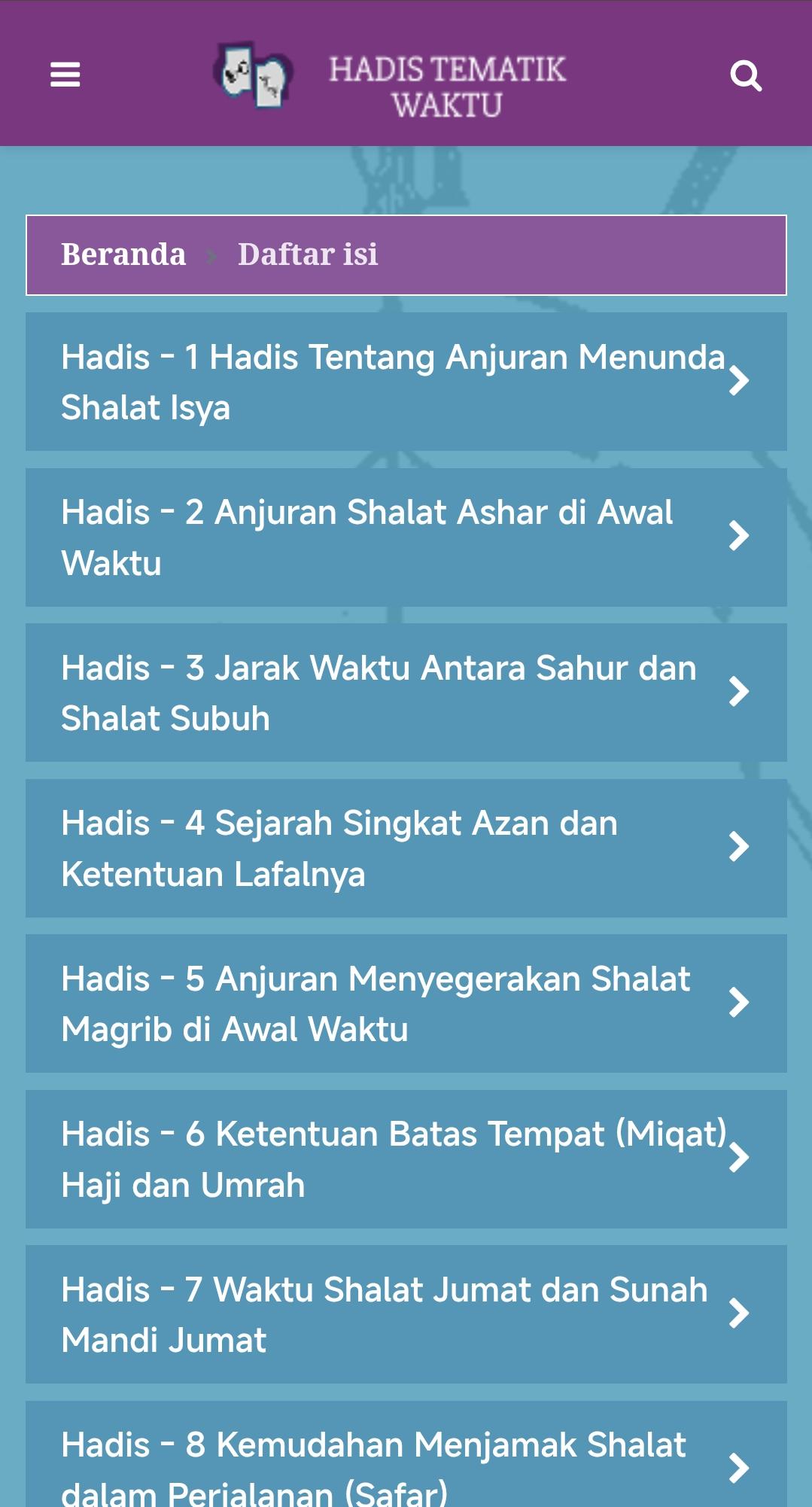Open the hamburger drawer menu
The height and width of the screenshot is (1507, 812).
[65, 75]
